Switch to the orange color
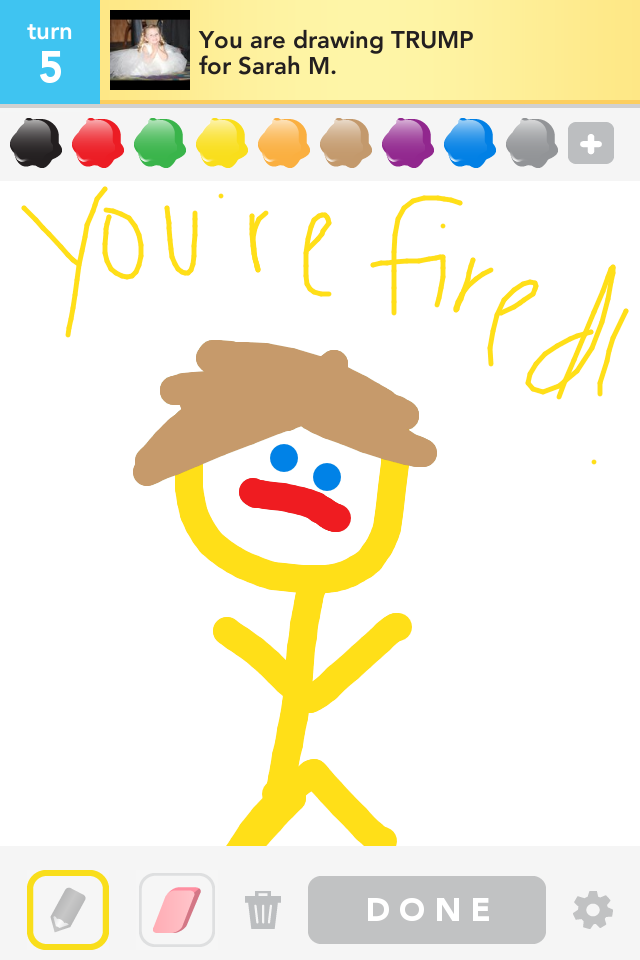Viewport: 640px width, 960px height. [283, 143]
